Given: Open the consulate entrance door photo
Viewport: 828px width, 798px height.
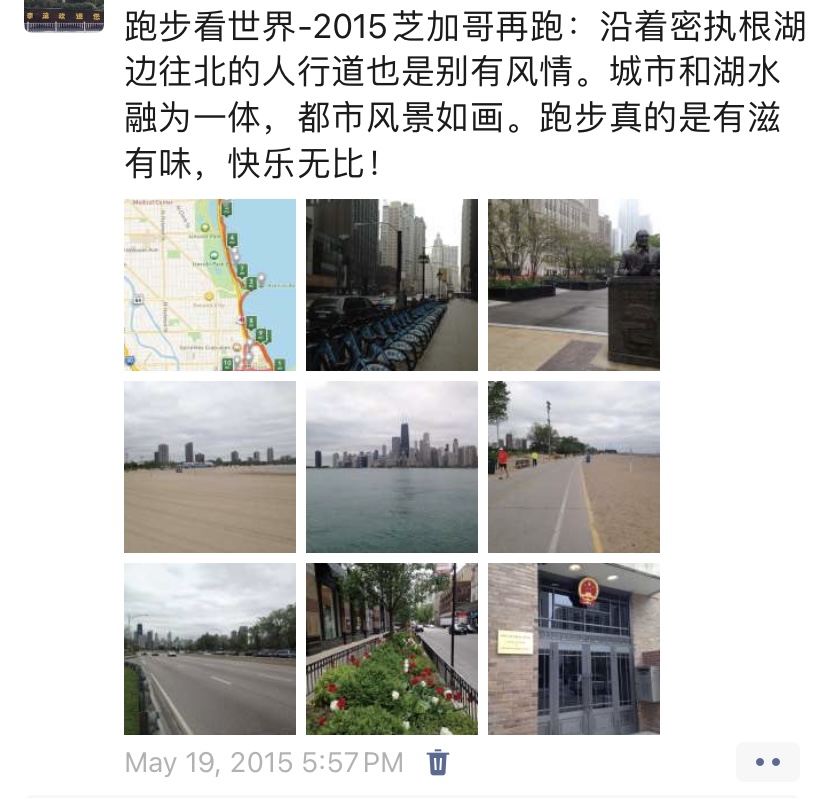Looking at the screenshot, I should (x=574, y=649).
